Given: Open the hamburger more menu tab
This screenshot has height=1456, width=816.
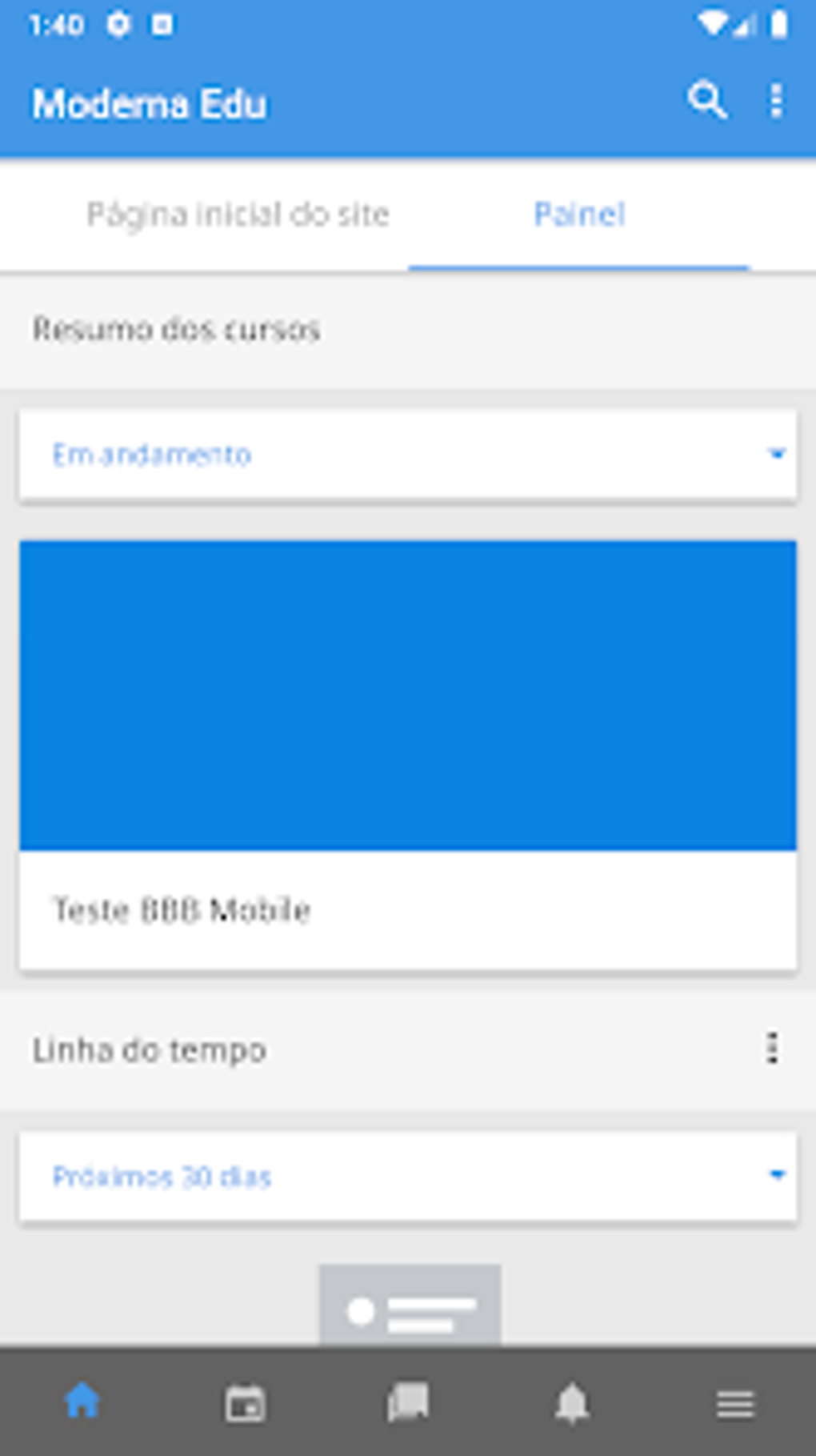Looking at the screenshot, I should point(734,1403).
